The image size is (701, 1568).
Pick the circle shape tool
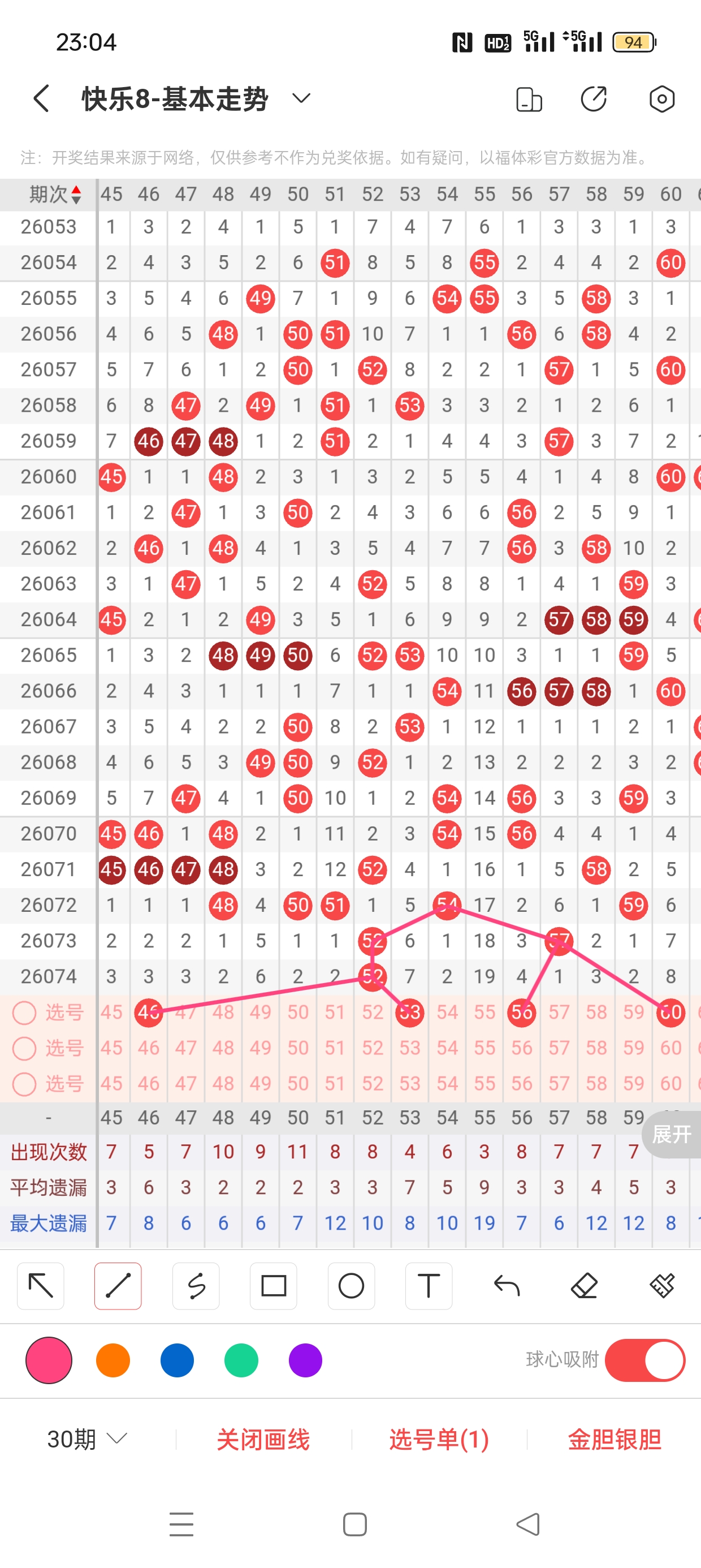351,1286
